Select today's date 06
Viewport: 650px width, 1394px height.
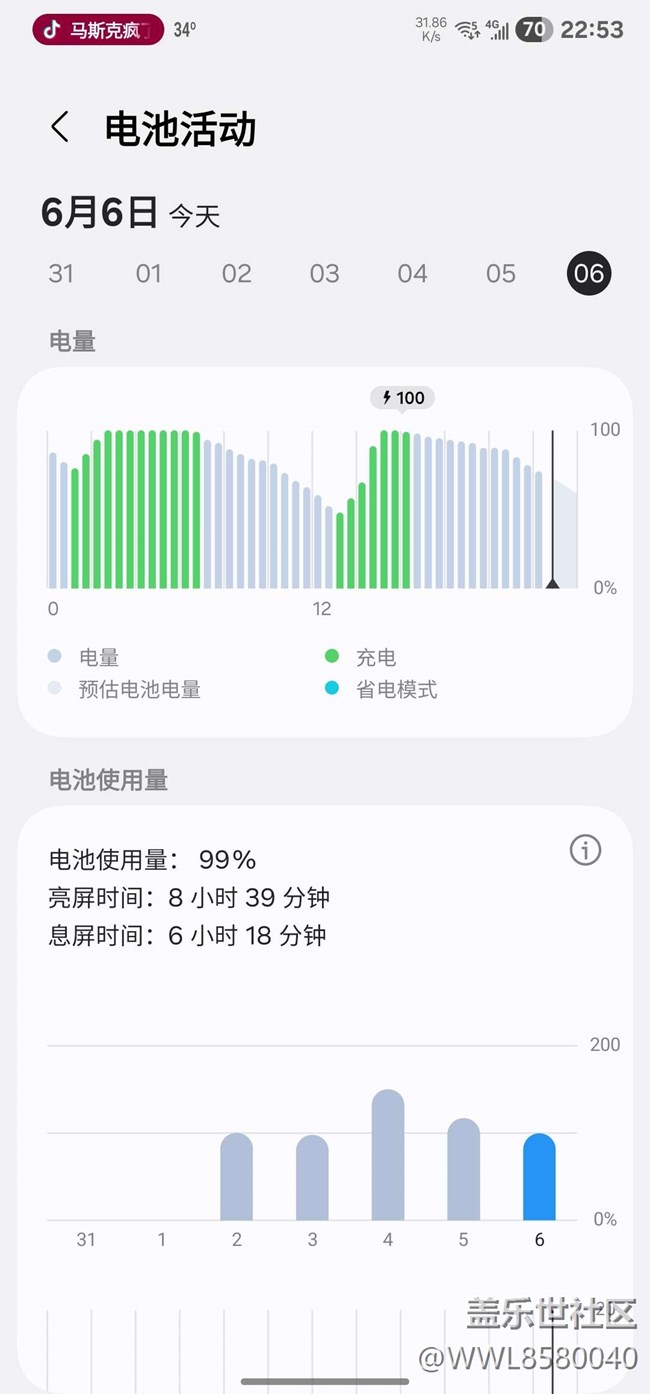[589, 274]
